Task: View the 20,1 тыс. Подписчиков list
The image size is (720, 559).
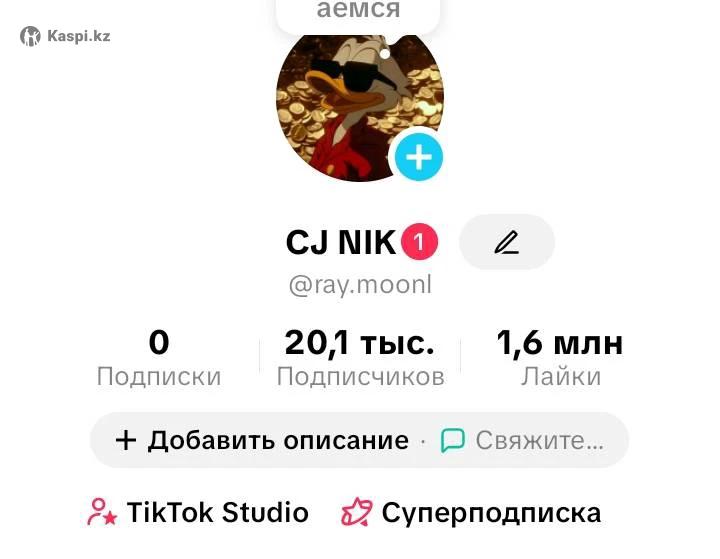Action: pyautogui.click(x=360, y=358)
